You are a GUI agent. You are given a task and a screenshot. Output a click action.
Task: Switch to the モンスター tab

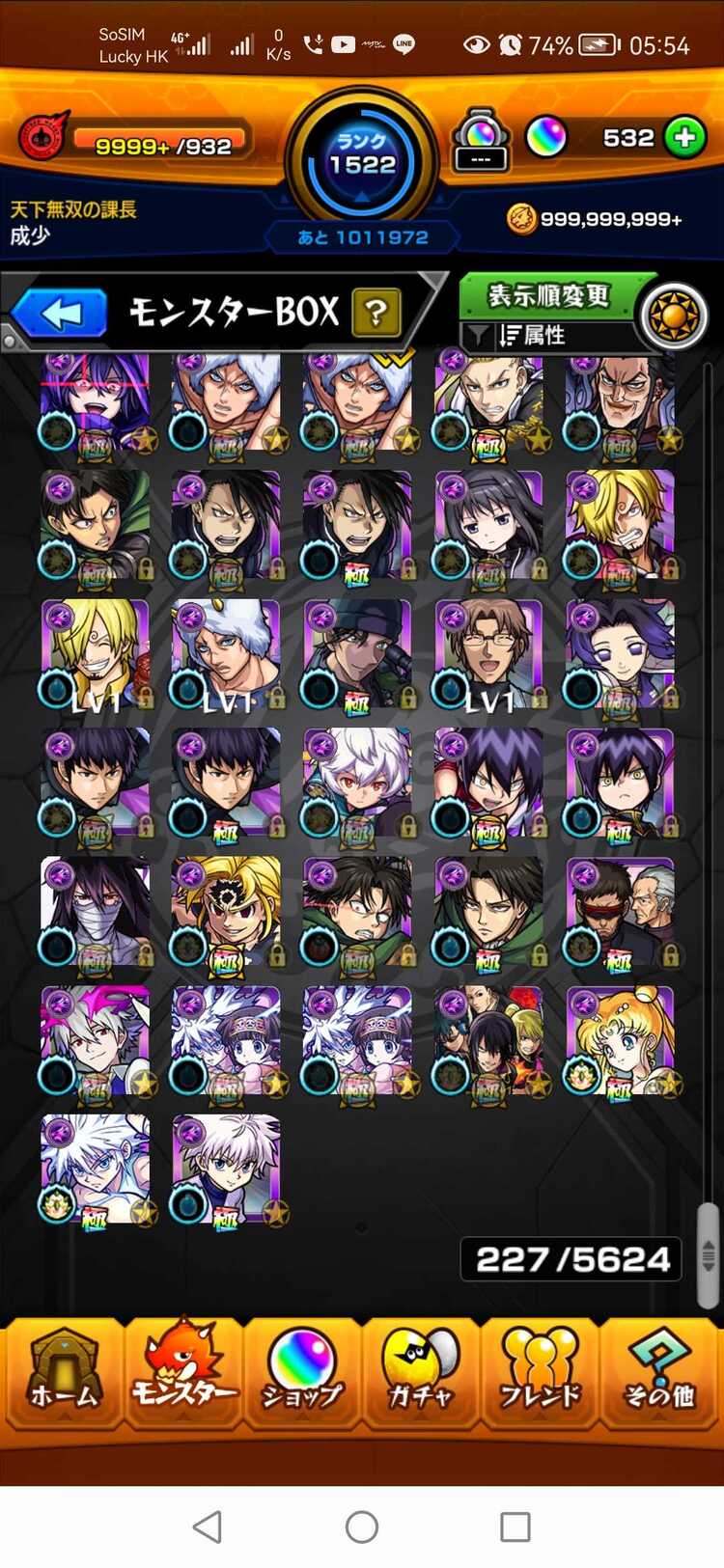pyautogui.click(x=183, y=1373)
